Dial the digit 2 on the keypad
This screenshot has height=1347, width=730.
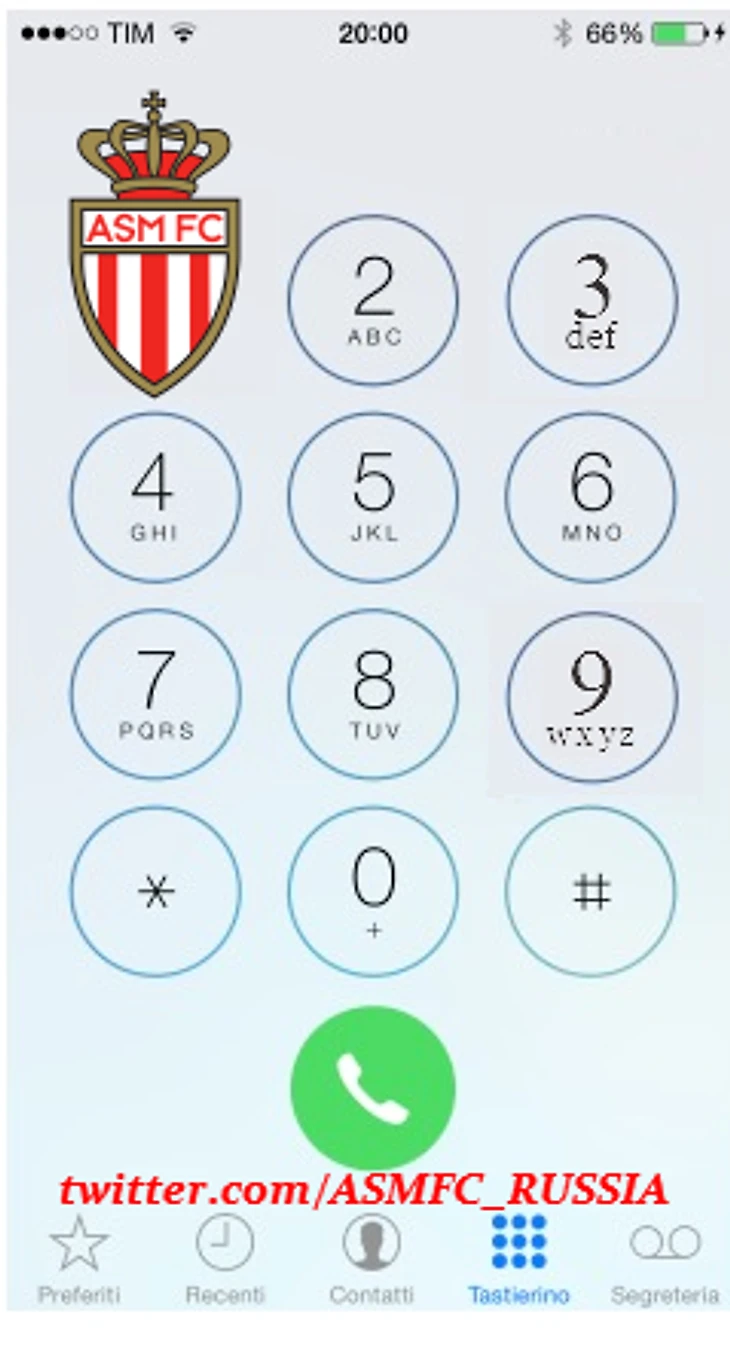point(373,300)
